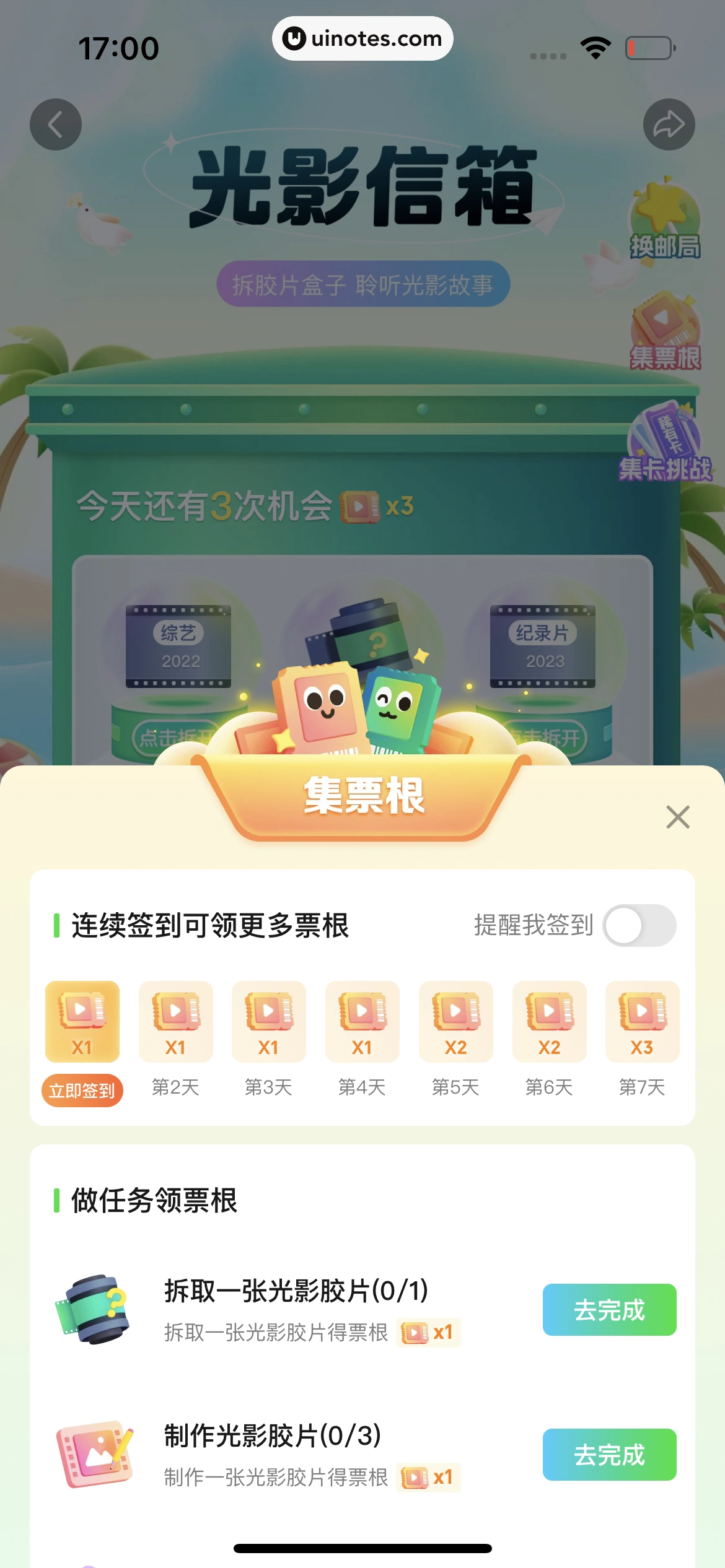Image resolution: width=725 pixels, height=1568 pixels.
Task: Open the 集卡挑战 challenge entry
Action: point(665,442)
